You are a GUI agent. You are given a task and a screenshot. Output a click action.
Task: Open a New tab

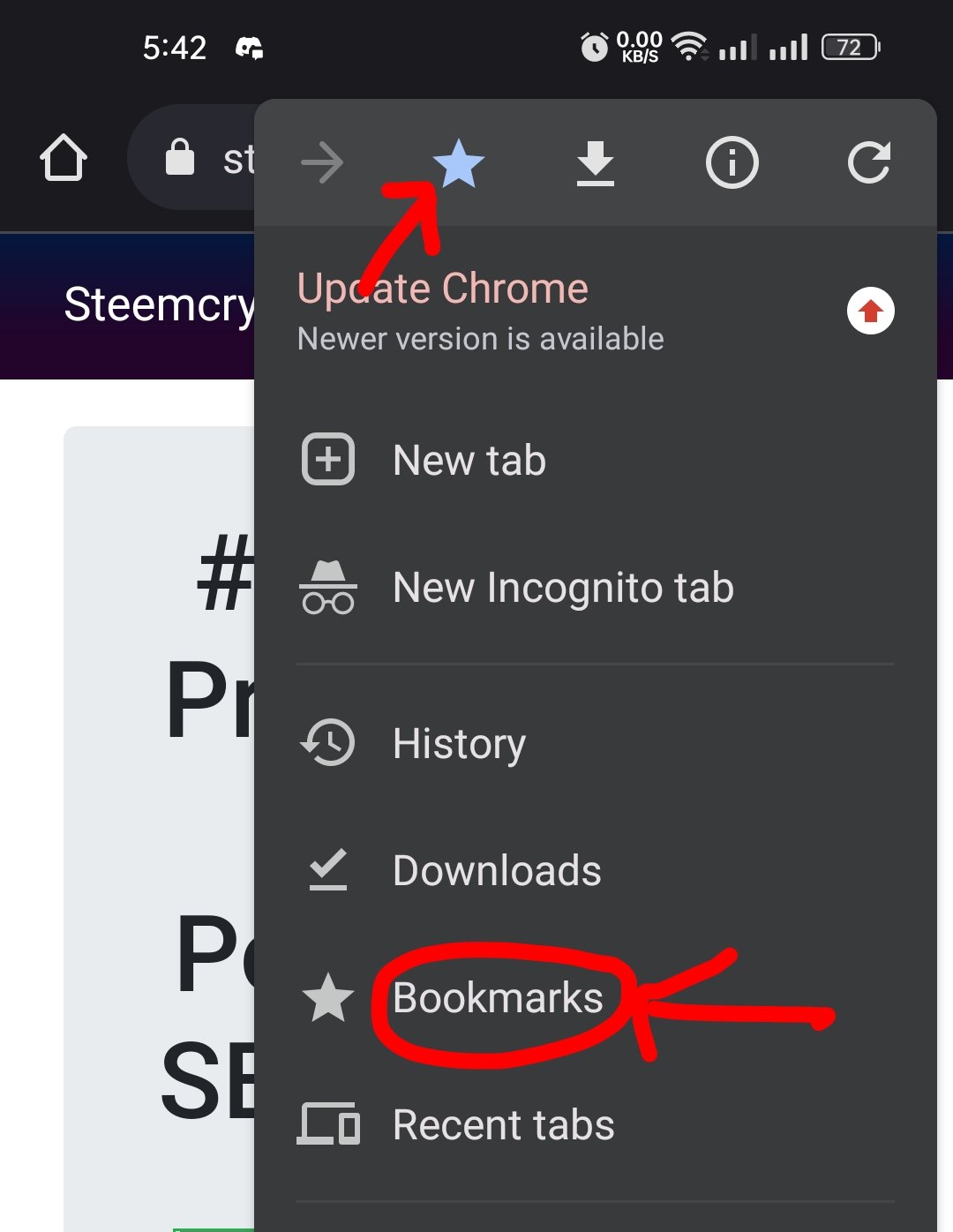point(469,461)
